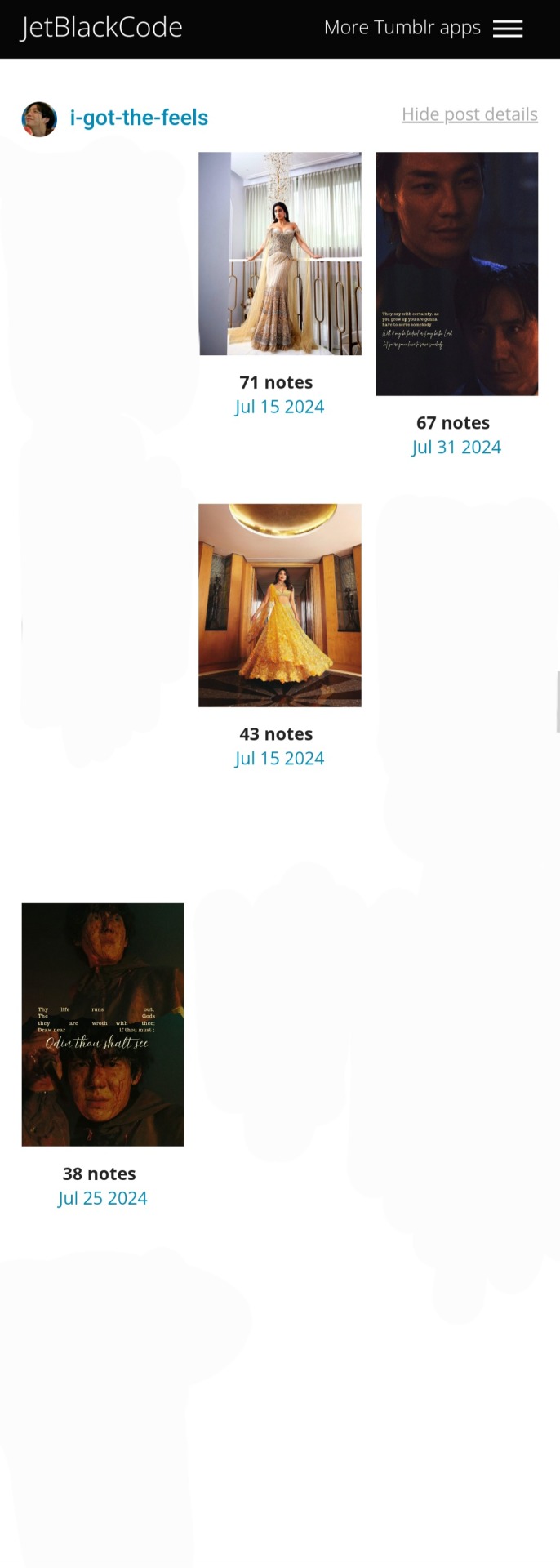Image resolution: width=560 pixels, height=1568 pixels.
Task: Tap the i-got-the-feels avatar
Action: (x=39, y=119)
